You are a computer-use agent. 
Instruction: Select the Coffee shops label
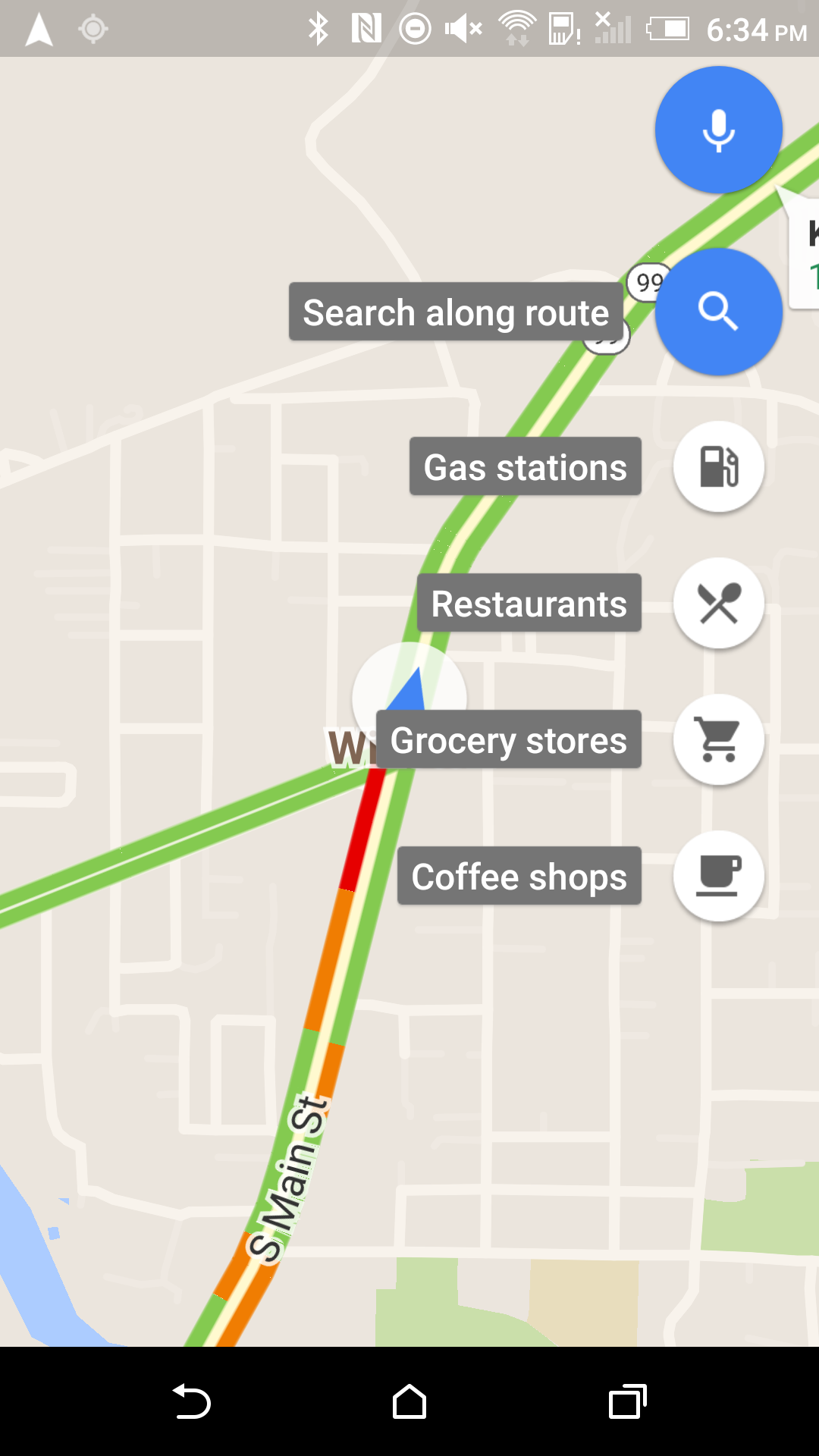519,876
